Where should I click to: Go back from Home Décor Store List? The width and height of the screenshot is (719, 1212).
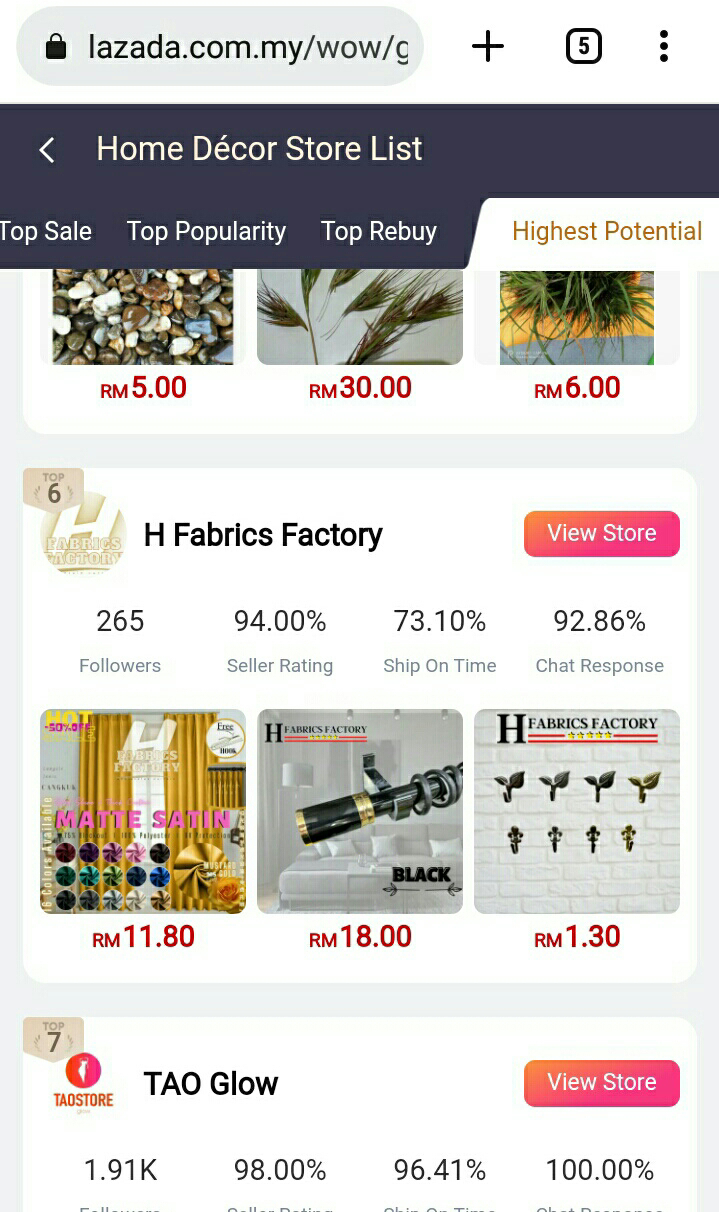(47, 150)
